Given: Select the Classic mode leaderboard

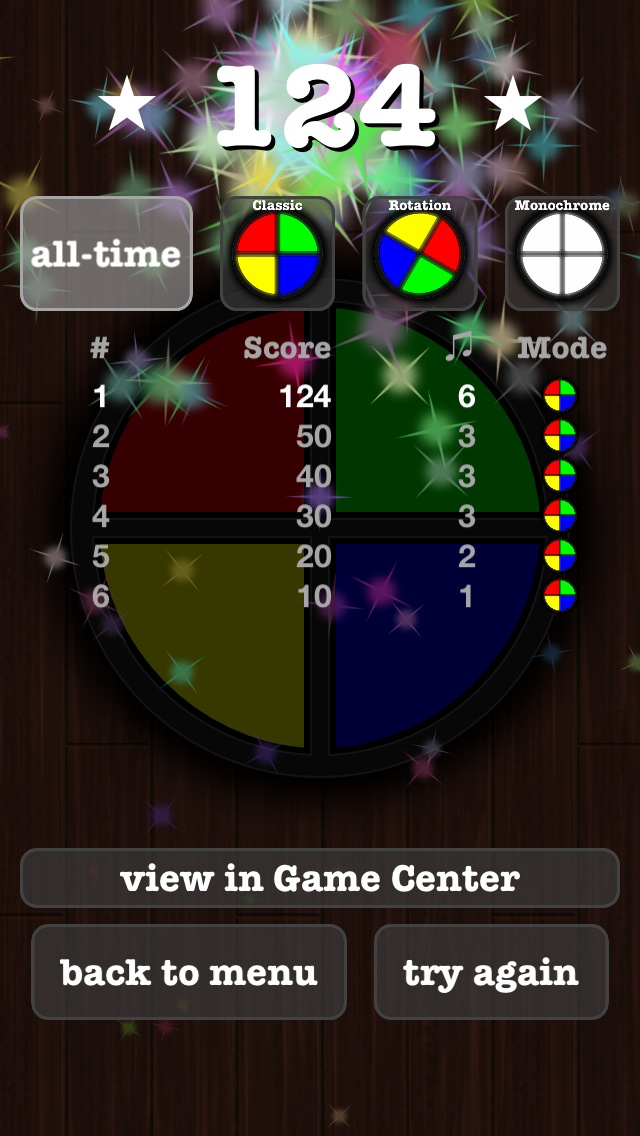Looking at the screenshot, I should [277, 254].
